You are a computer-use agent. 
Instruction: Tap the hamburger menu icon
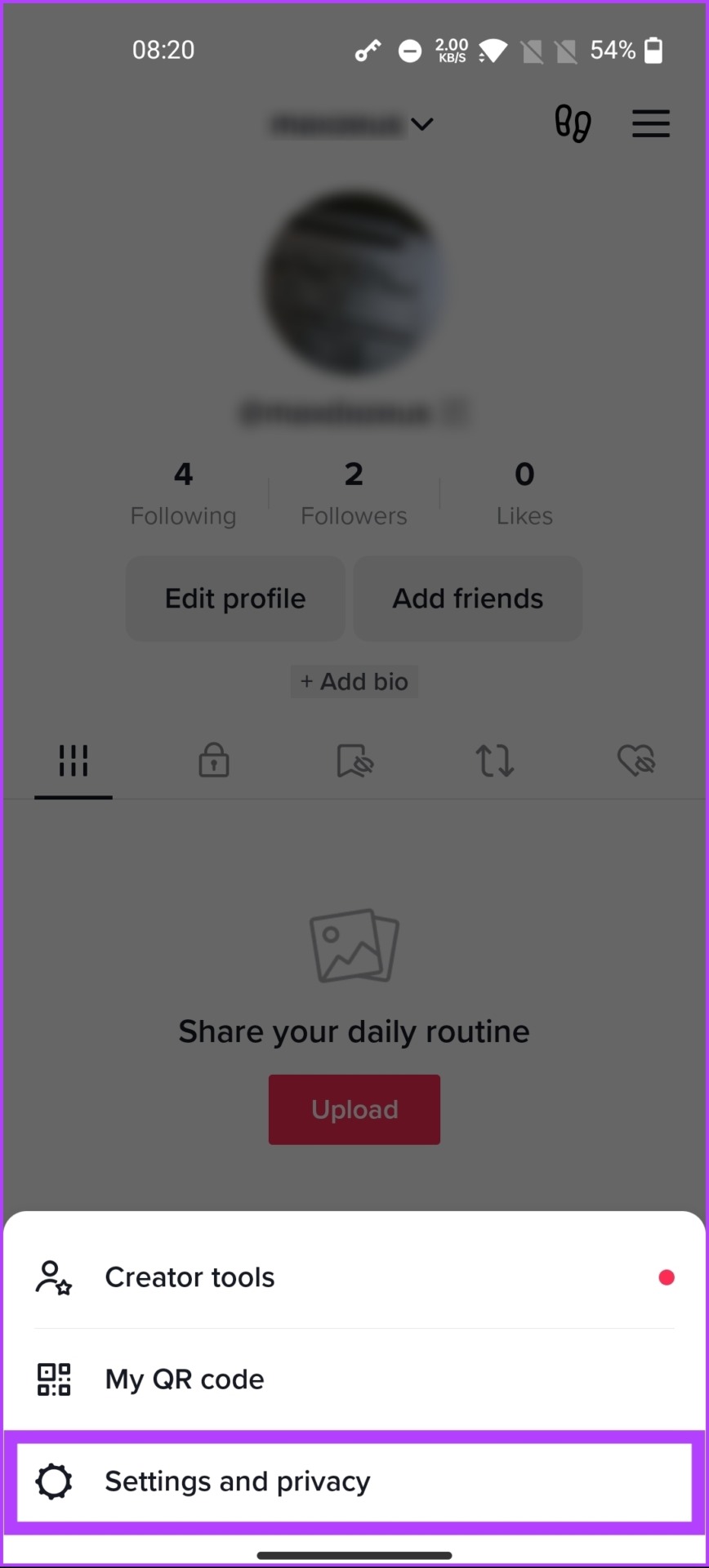pyautogui.click(x=651, y=124)
